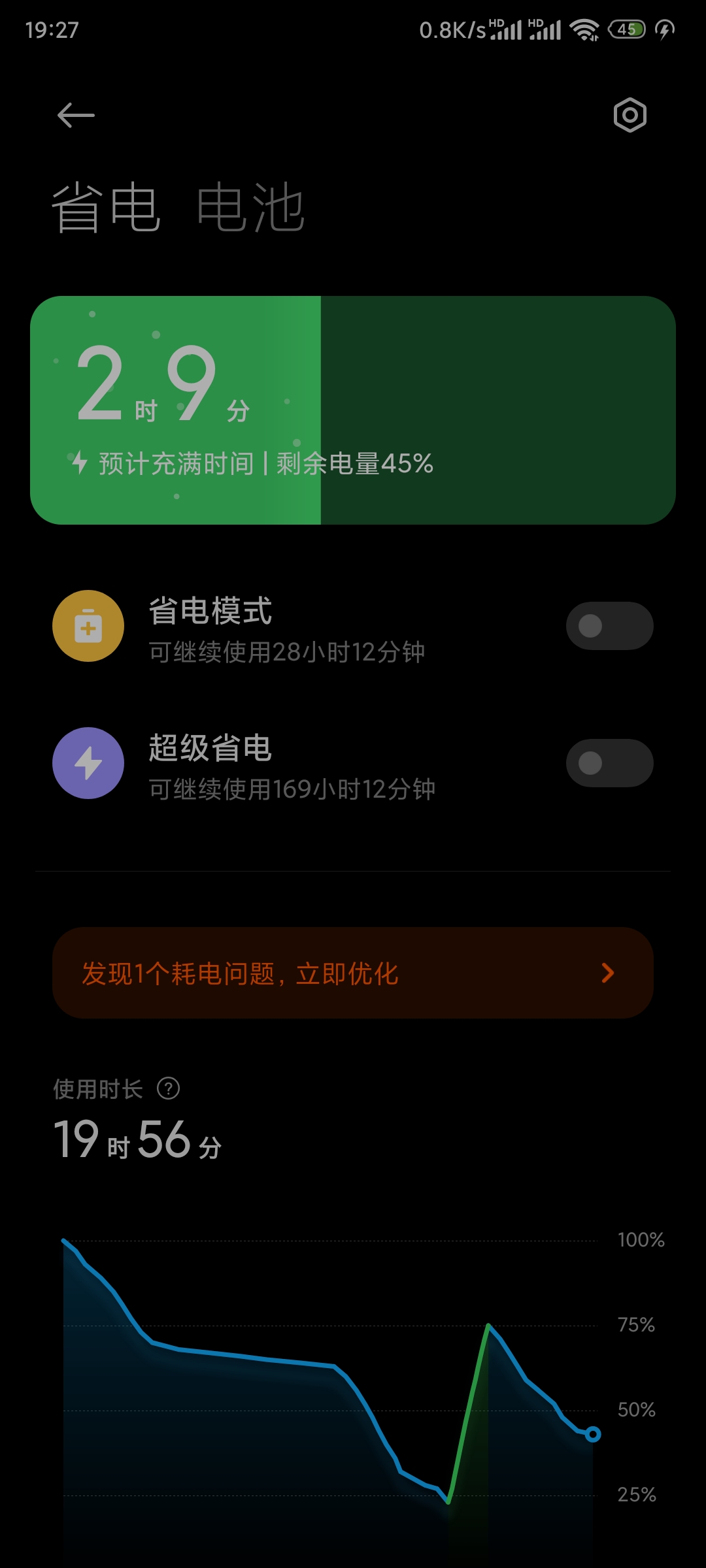Enable 省电模式 switch

tap(609, 626)
